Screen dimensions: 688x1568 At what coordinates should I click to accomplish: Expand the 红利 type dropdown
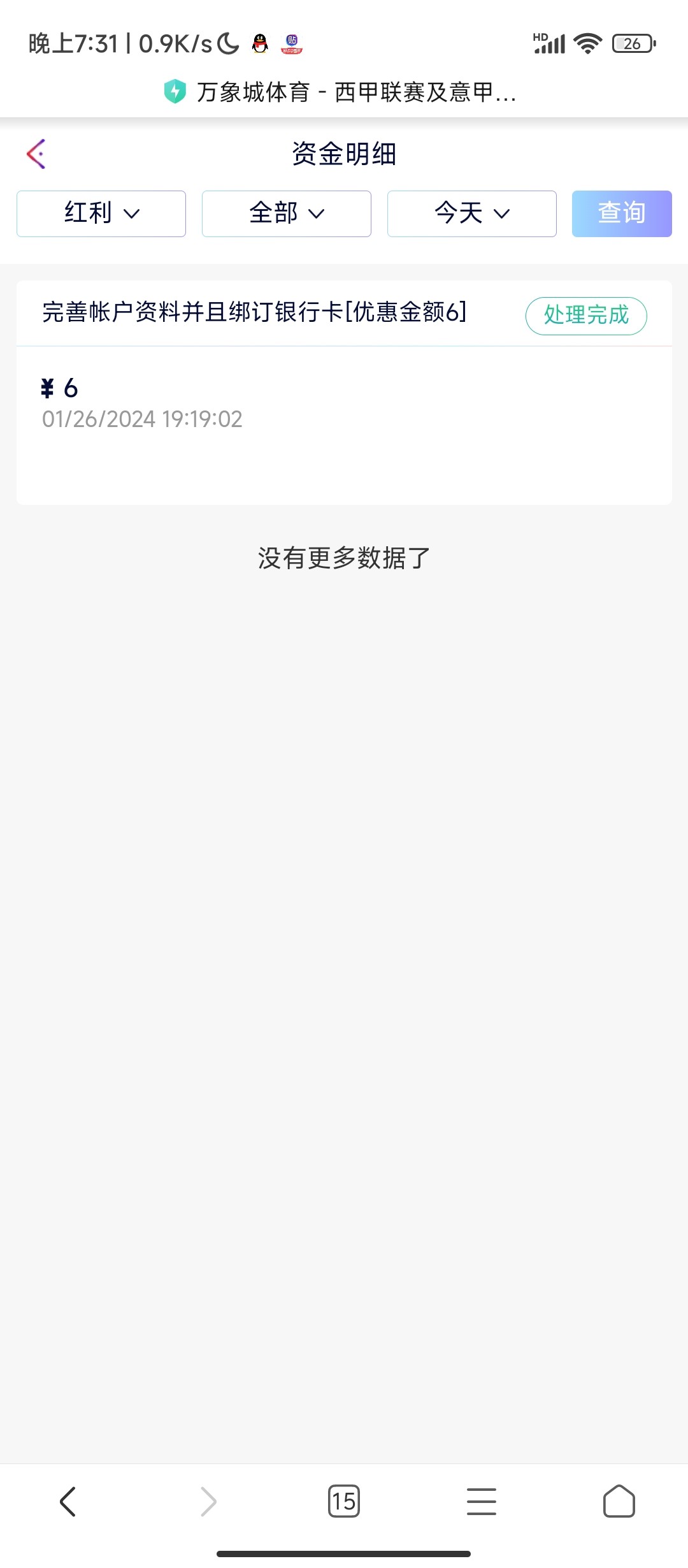click(x=101, y=214)
